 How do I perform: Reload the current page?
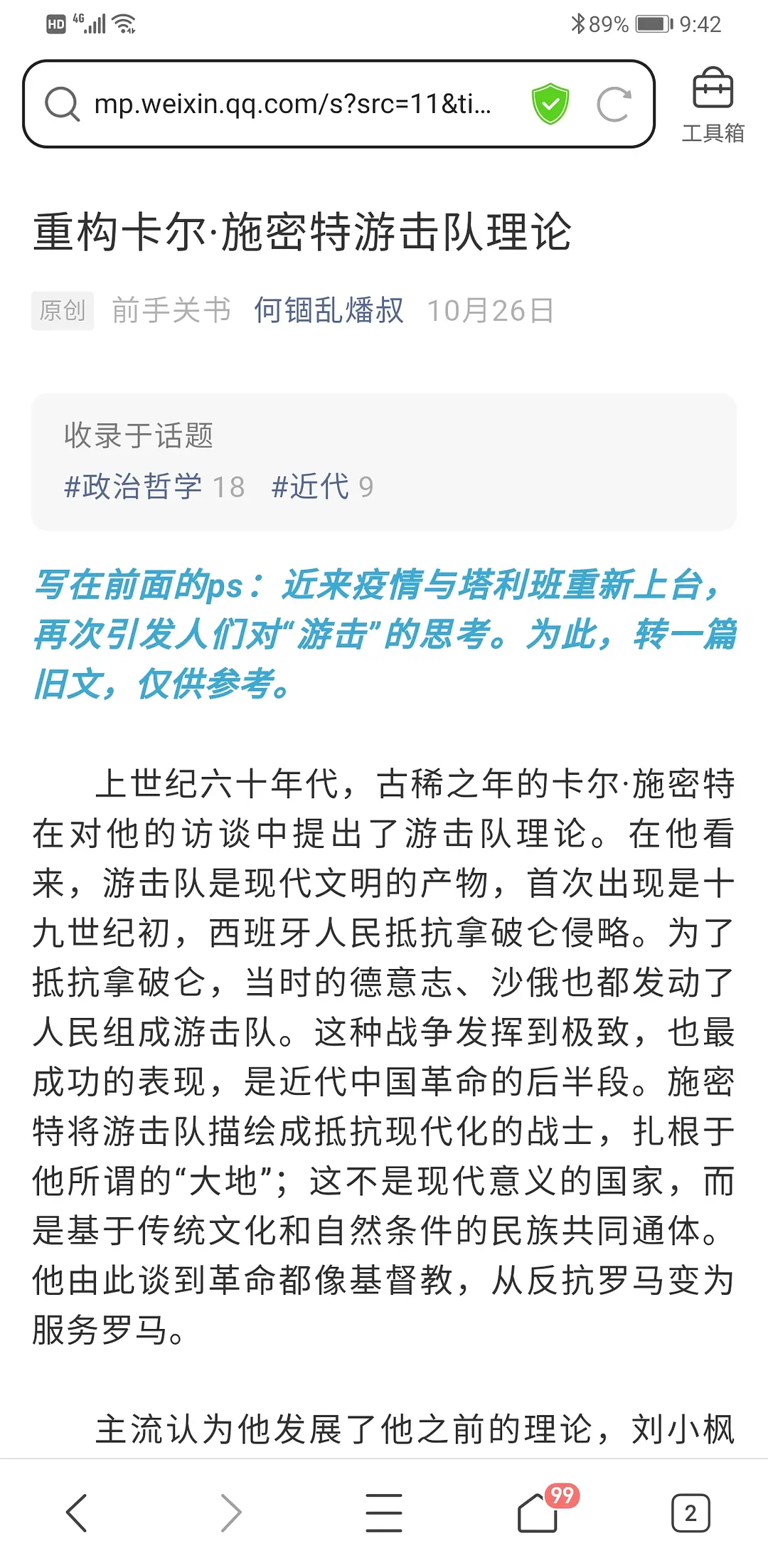tap(614, 105)
